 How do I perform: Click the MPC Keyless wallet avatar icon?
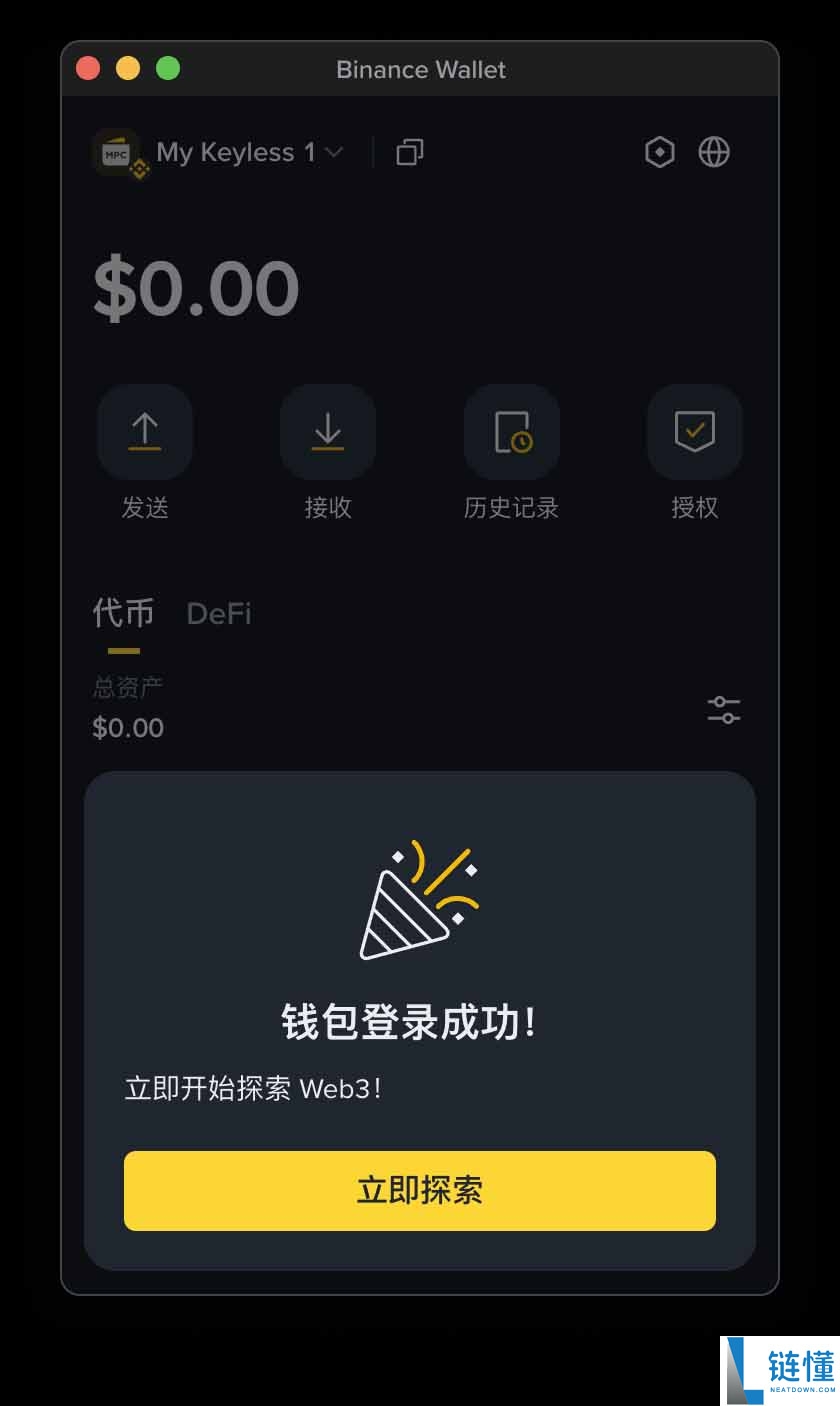tap(118, 152)
